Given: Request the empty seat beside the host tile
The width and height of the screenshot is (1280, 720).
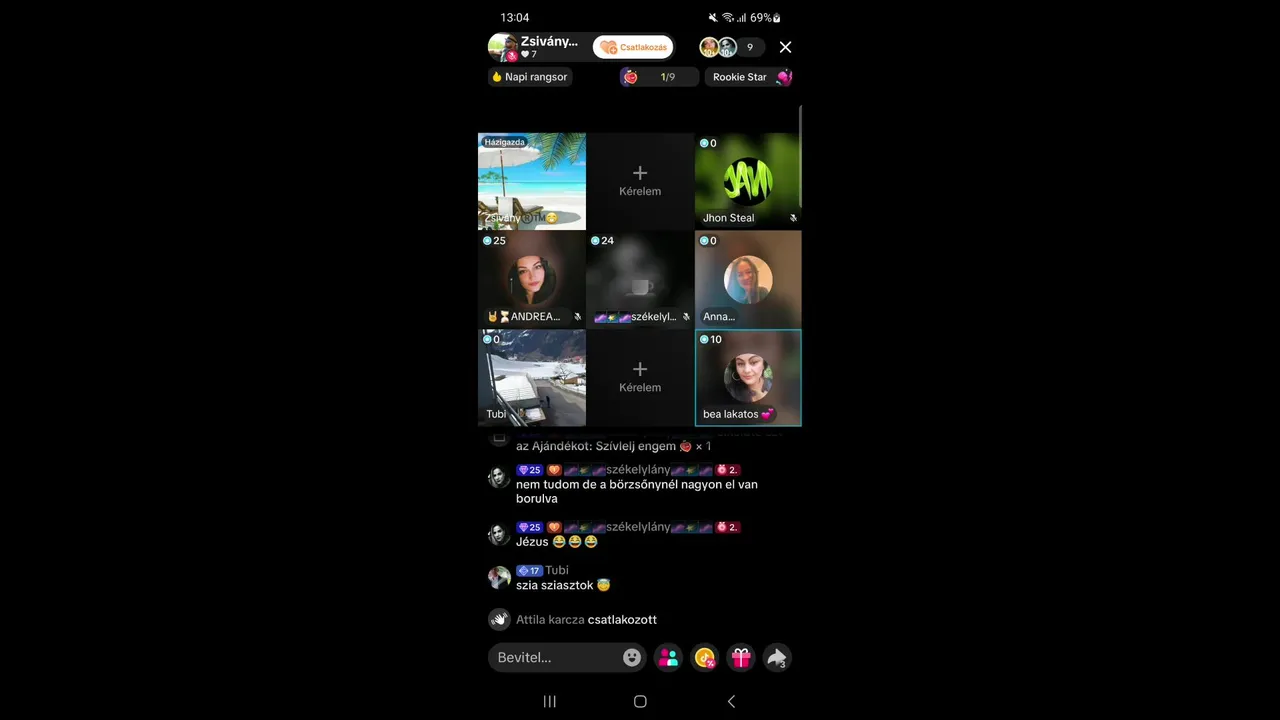Looking at the screenshot, I should (x=640, y=181).
